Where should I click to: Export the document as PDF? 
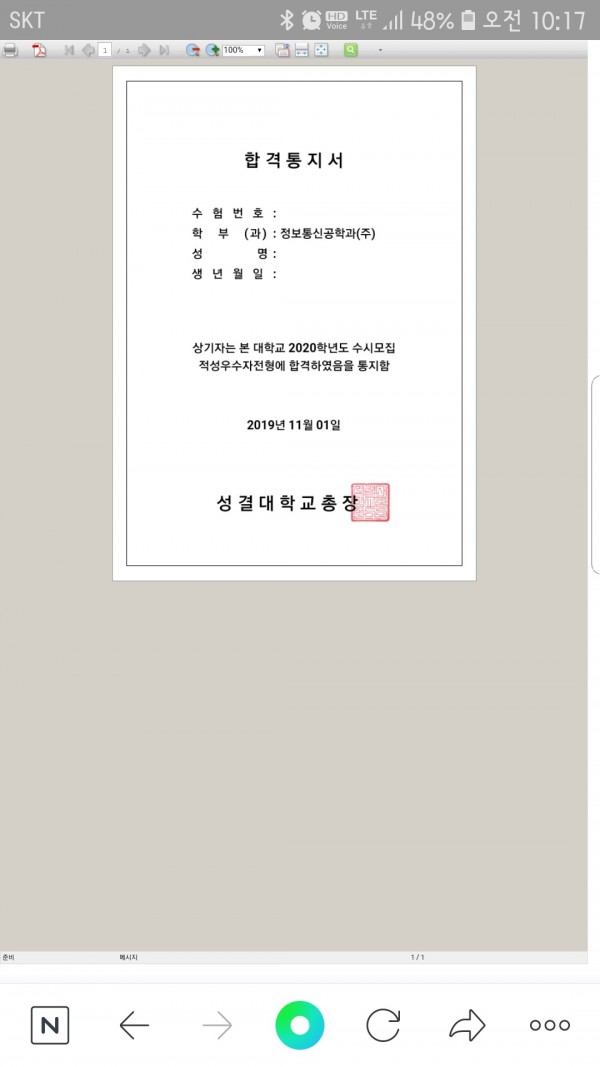40,50
